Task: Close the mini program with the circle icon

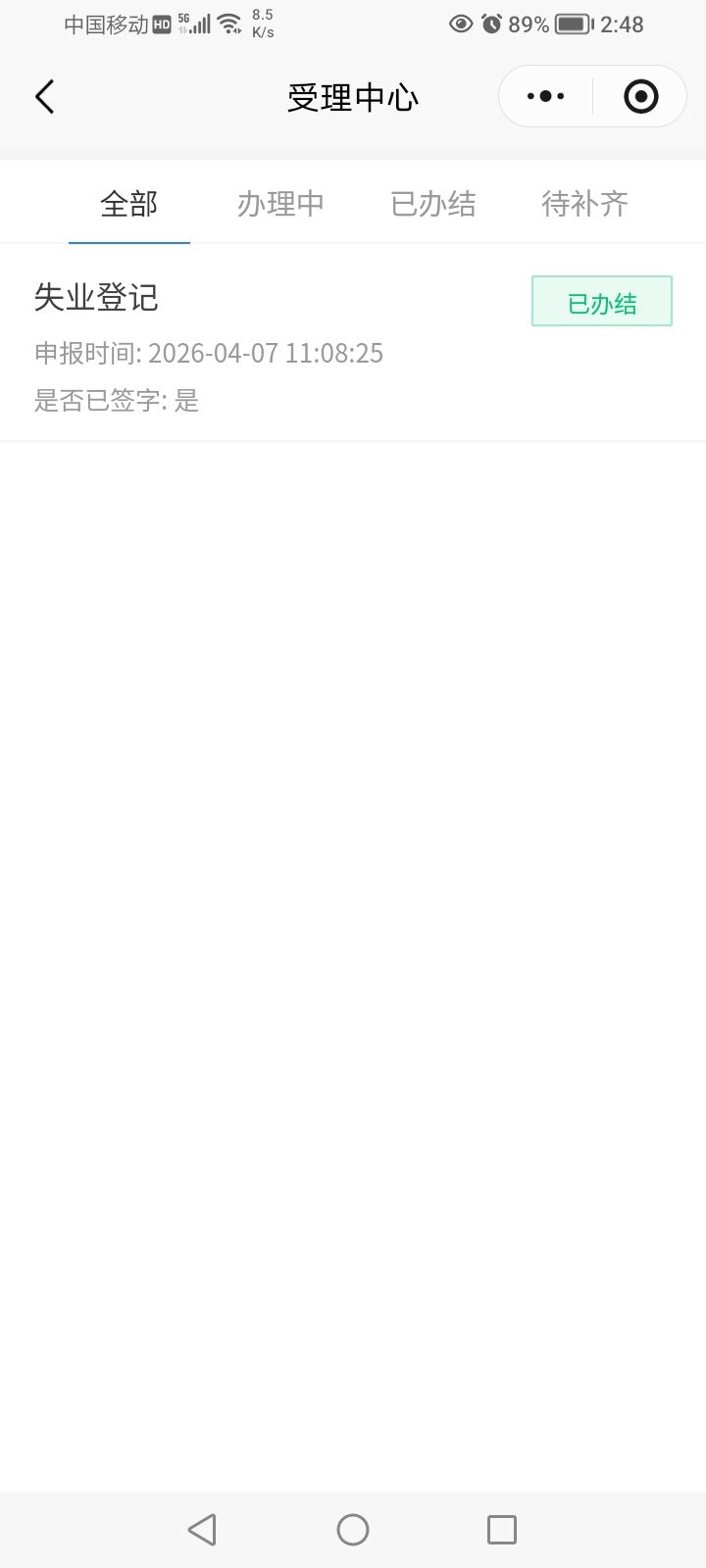Action: 640,96
